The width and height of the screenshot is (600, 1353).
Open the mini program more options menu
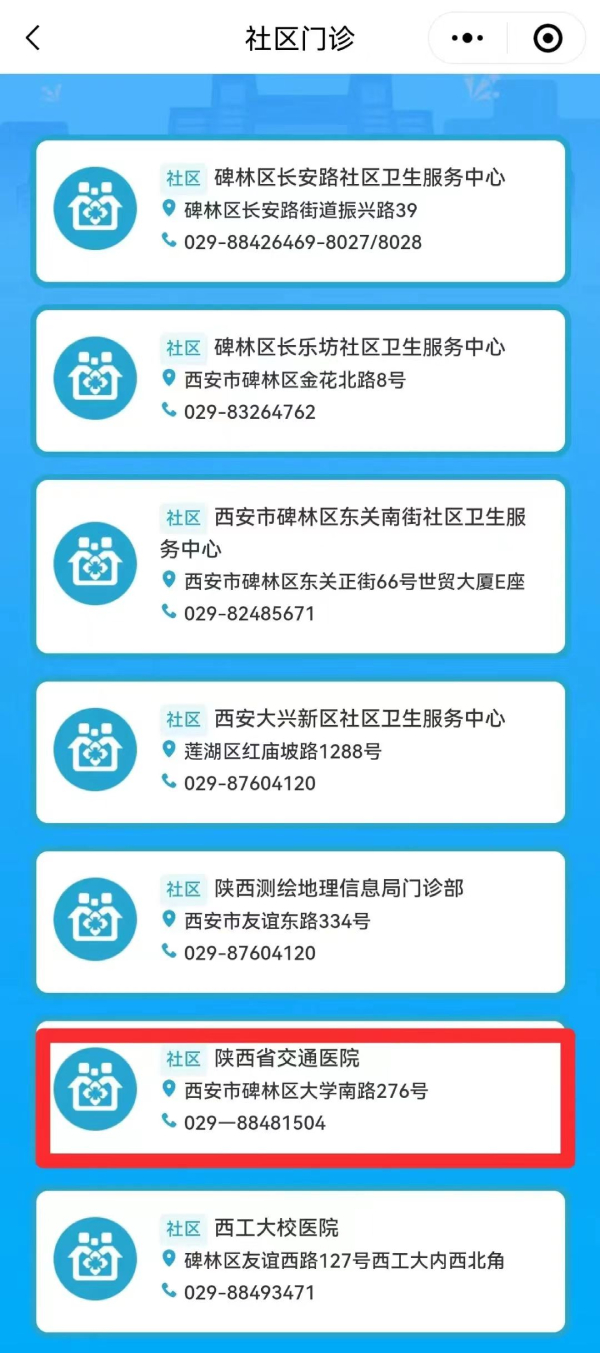pyautogui.click(x=467, y=38)
